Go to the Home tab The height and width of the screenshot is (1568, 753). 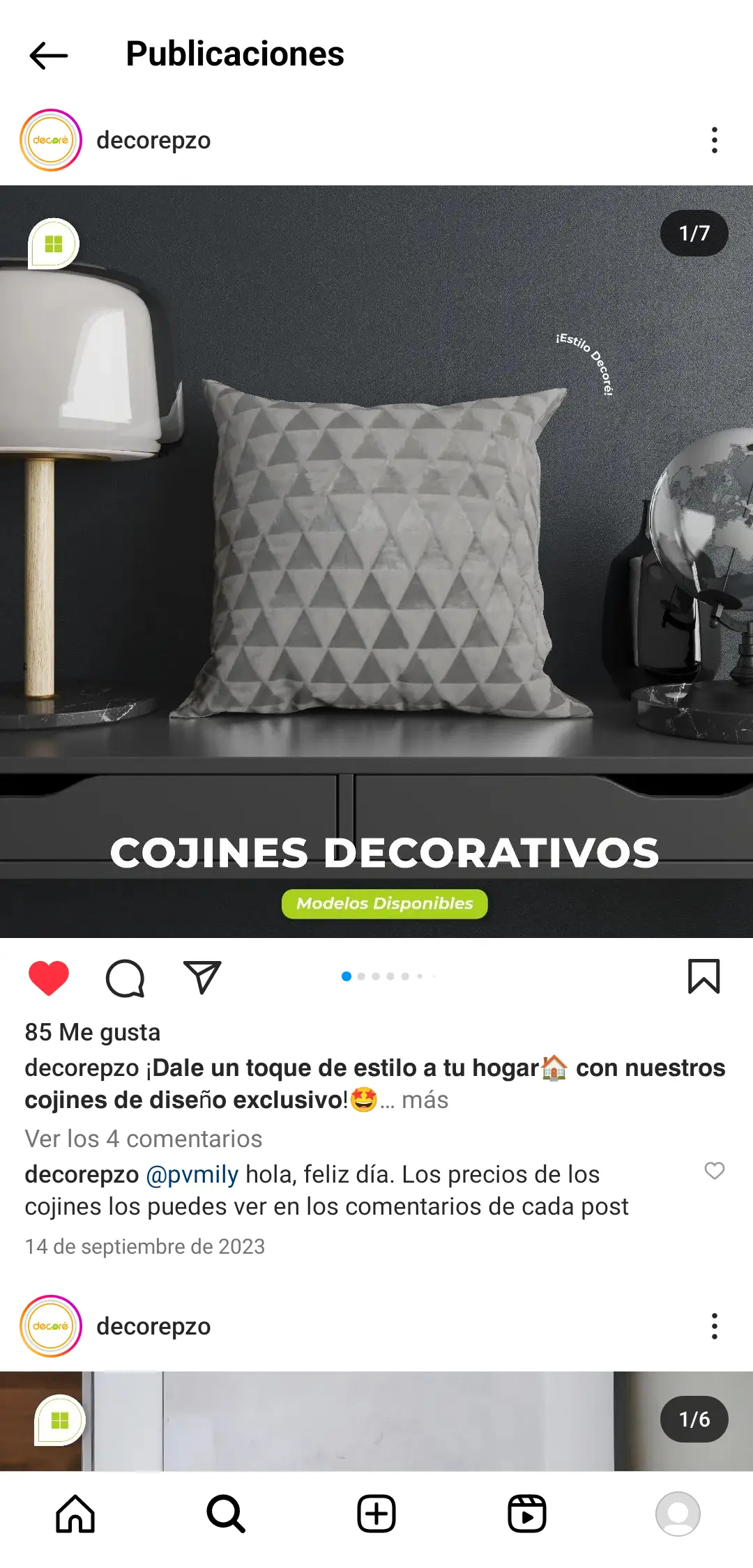(x=75, y=1514)
